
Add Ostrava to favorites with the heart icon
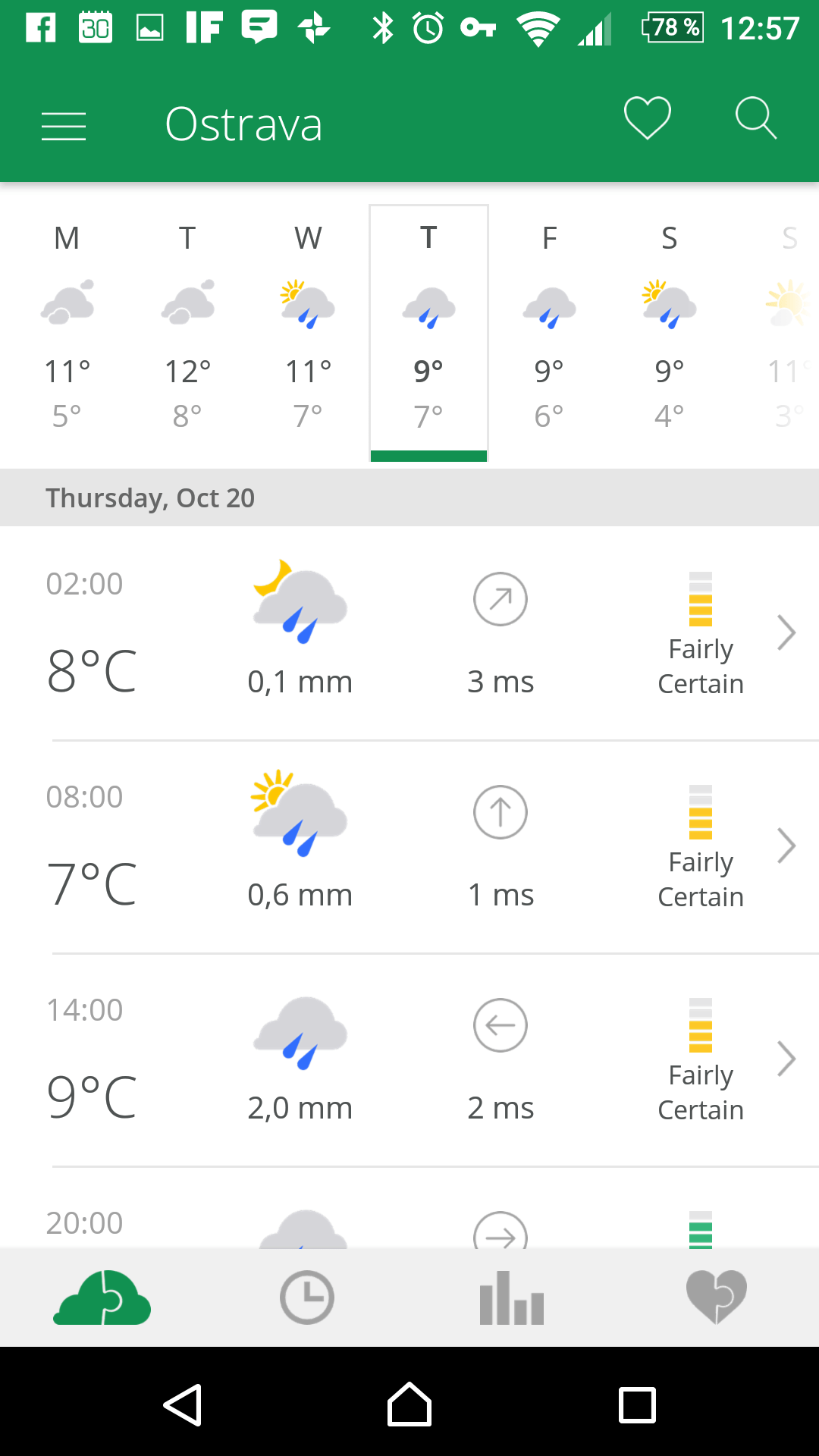point(647,118)
